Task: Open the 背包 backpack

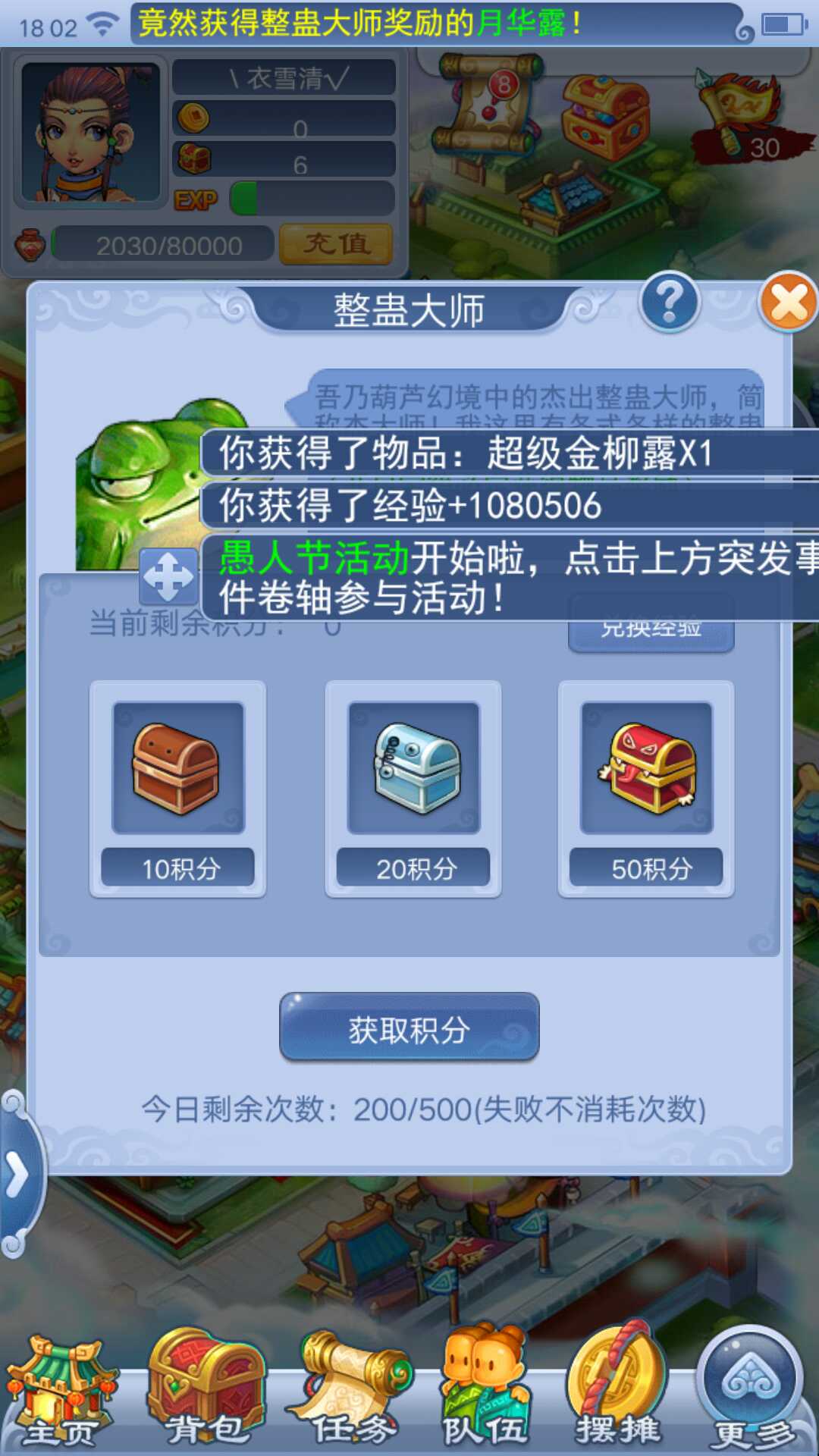Action: click(x=206, y=1392)
